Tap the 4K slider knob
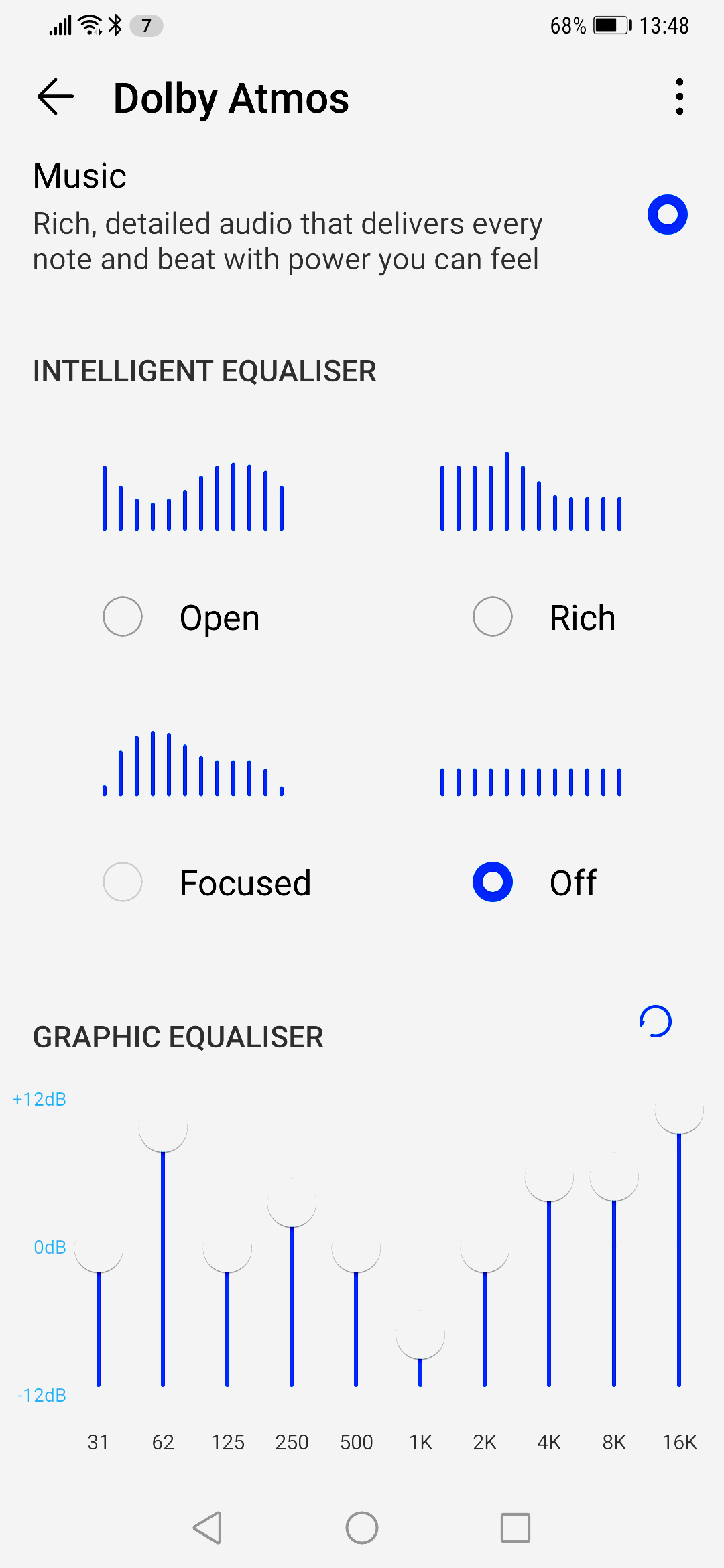Viewport: 724px width, 1568px height. tap(549, 1177)
